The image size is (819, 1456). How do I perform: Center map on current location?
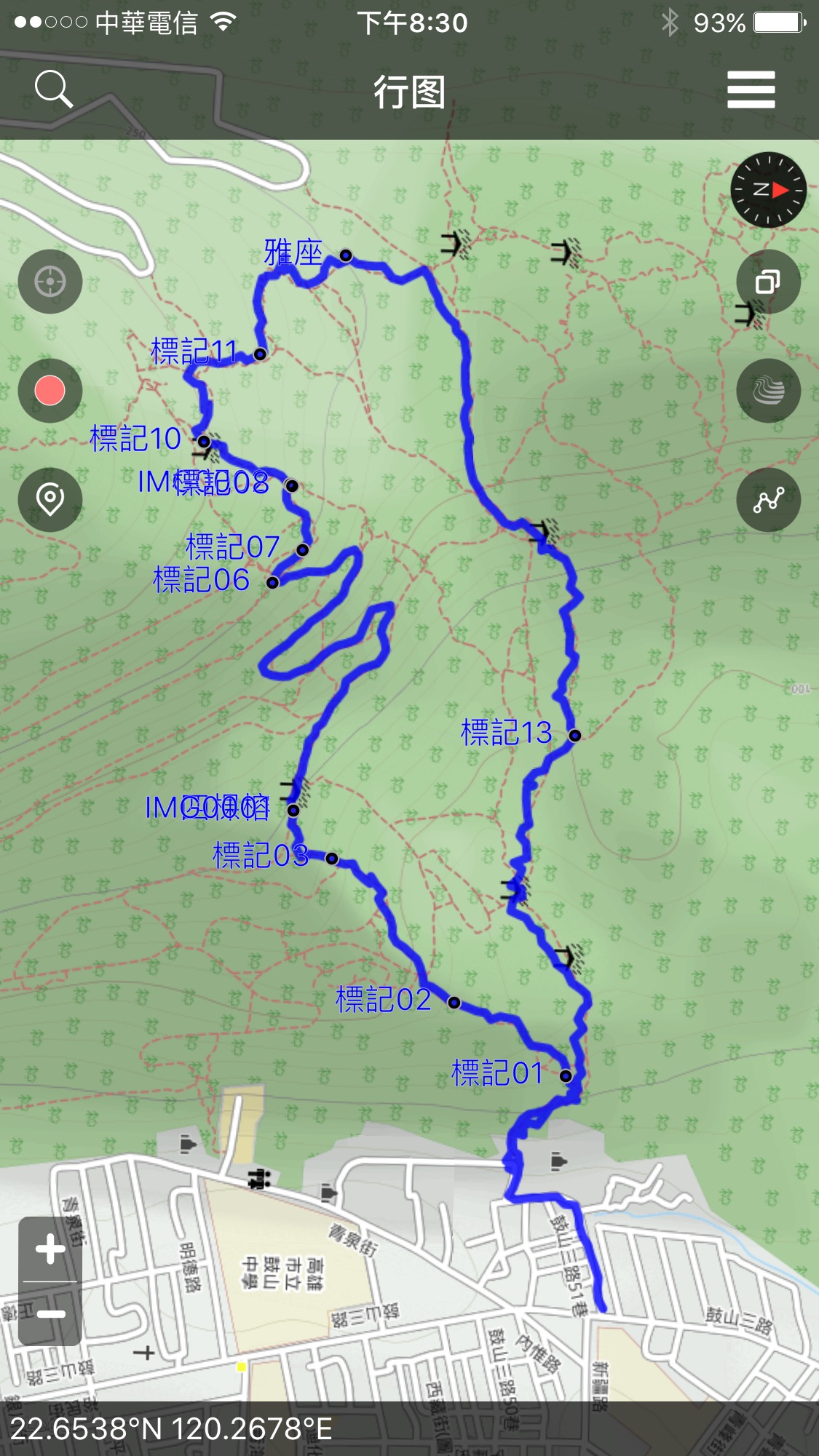[x=50, y=282]
